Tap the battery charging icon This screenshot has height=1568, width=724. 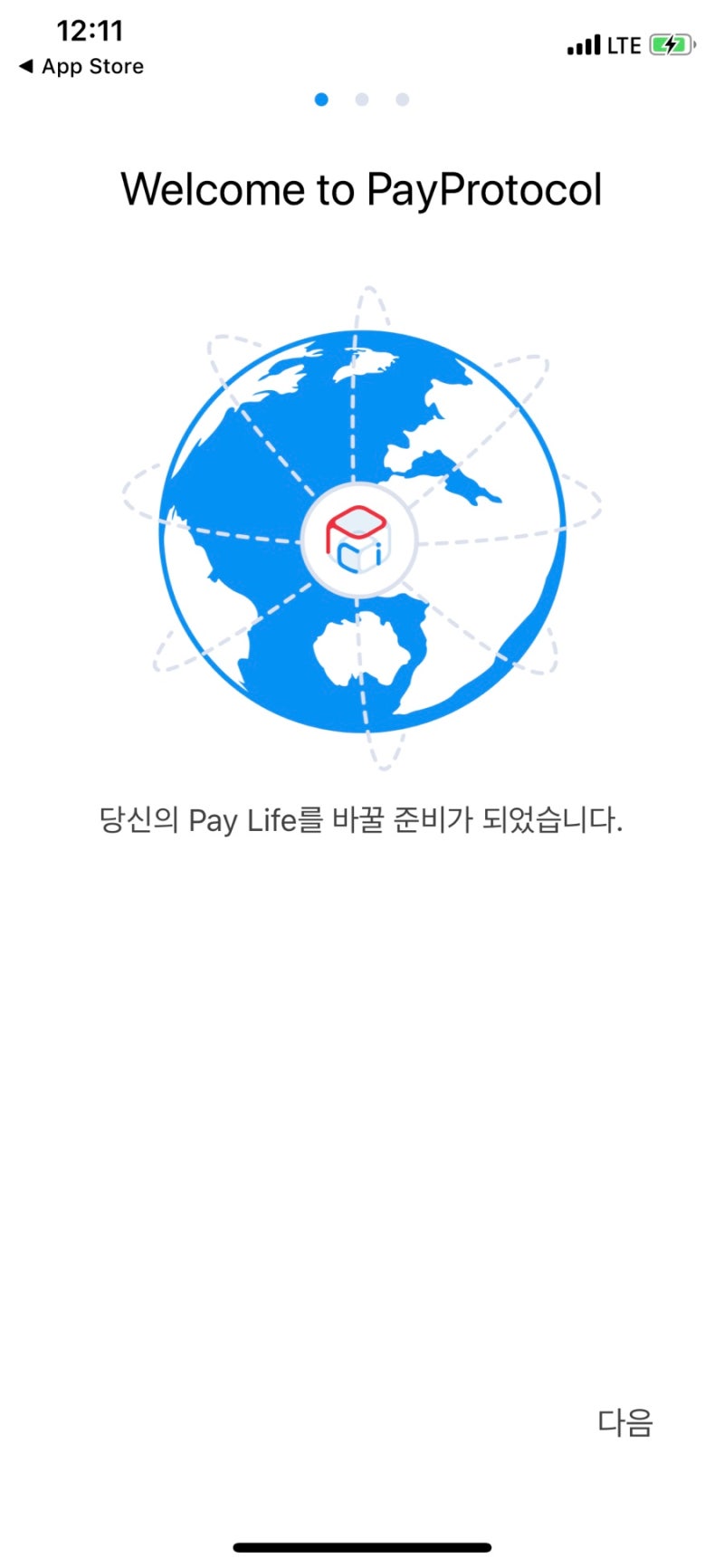[672, 42]
